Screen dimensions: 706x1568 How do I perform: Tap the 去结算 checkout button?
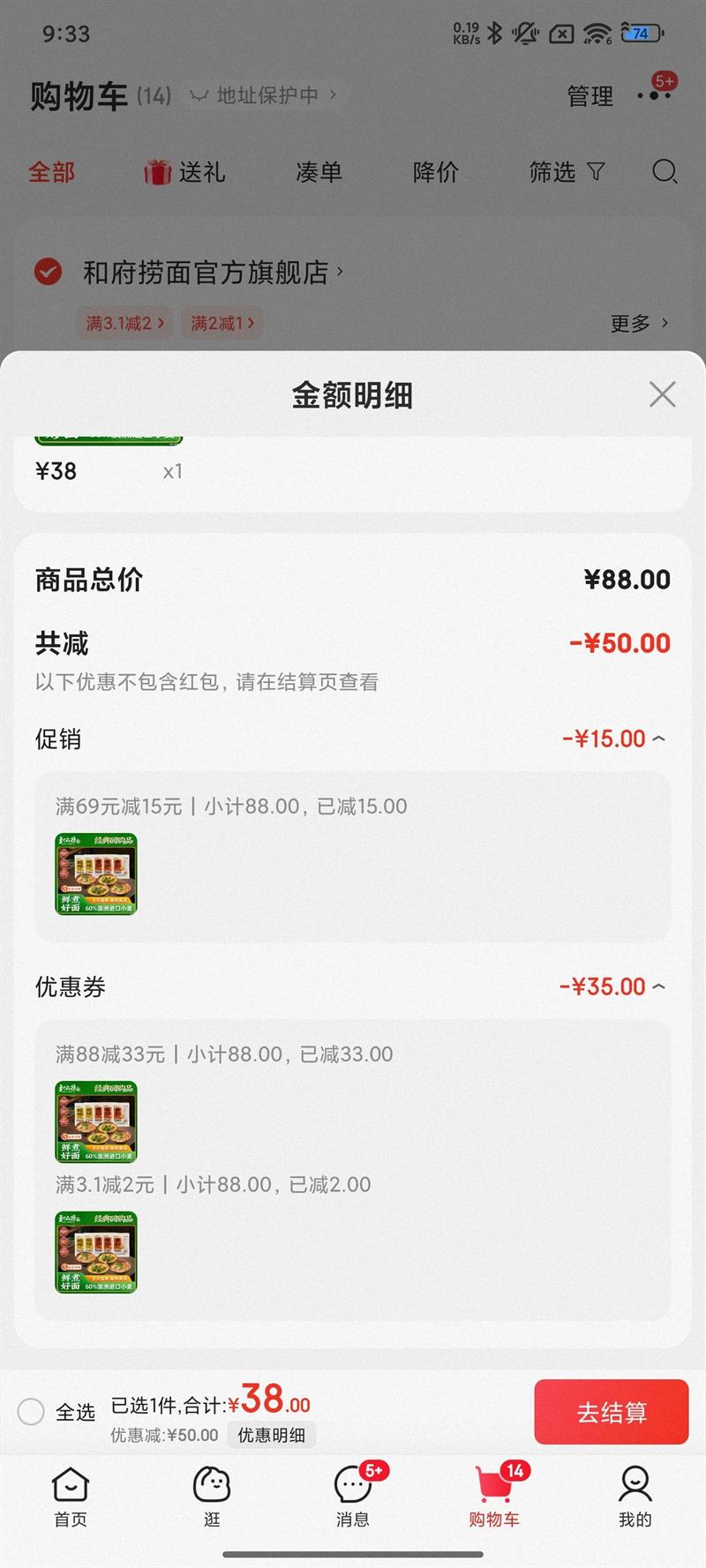point(611,1412)
